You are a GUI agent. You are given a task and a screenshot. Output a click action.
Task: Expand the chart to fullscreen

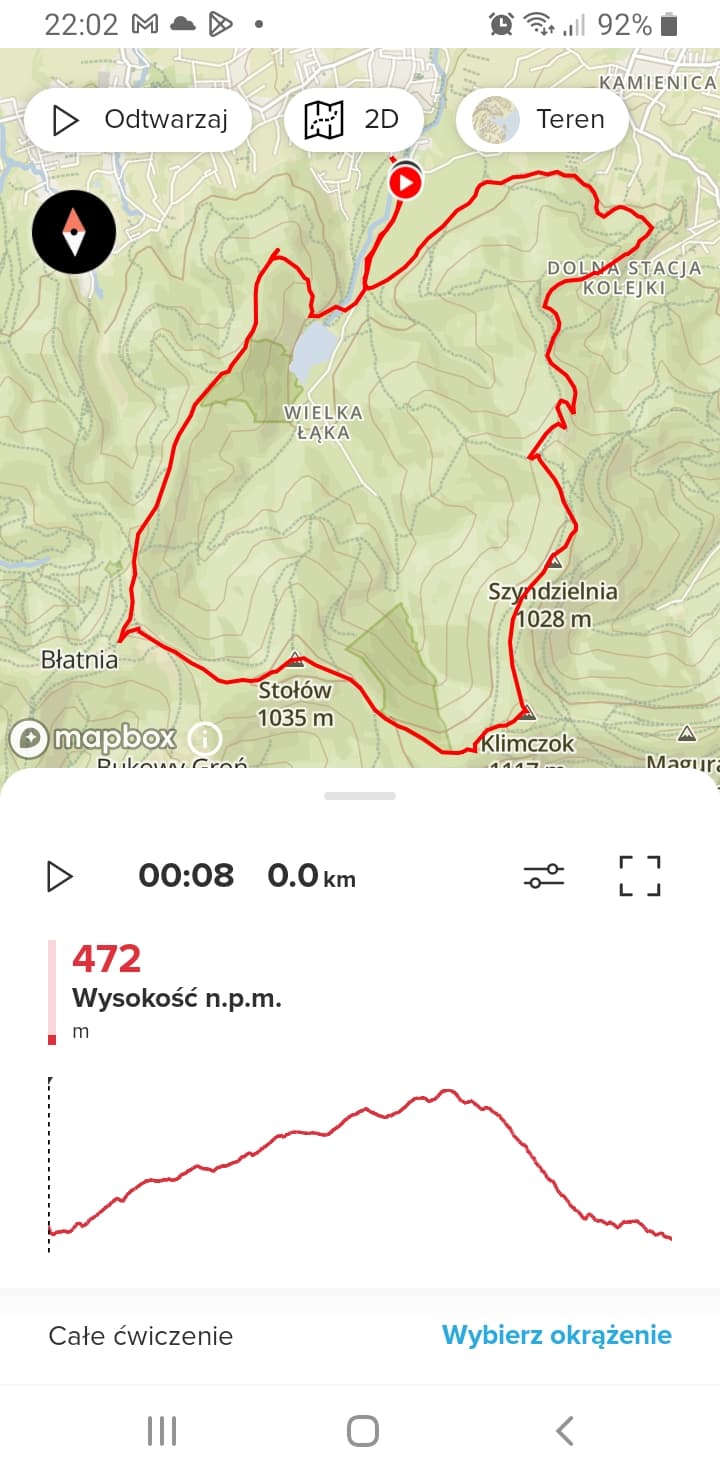(x=640, y=876)
